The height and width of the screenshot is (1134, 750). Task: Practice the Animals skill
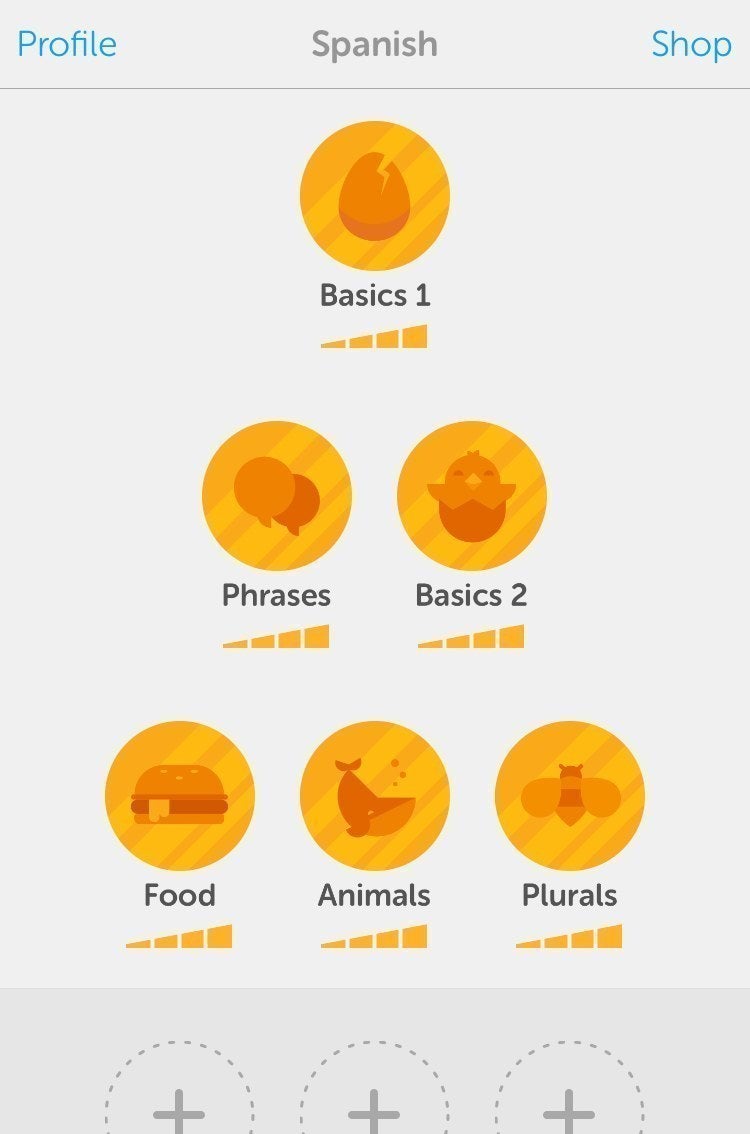tap(375, 796)
